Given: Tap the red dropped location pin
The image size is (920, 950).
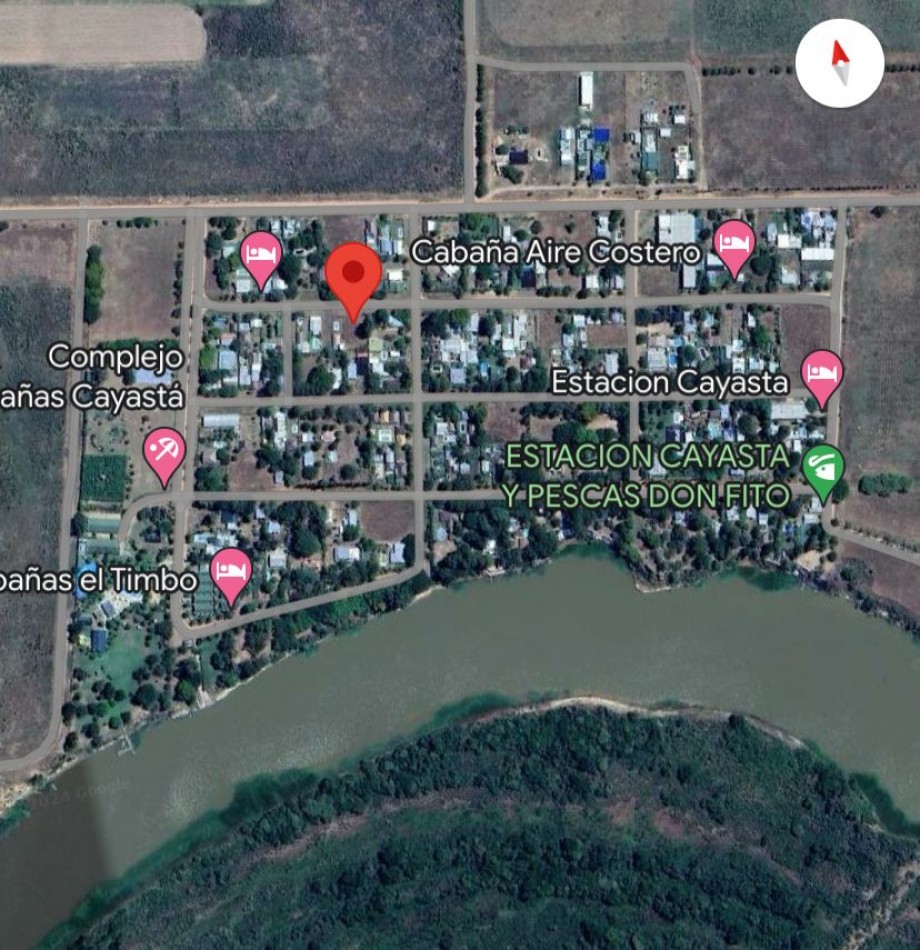Looking at the screenshot, I should [x=353, y=275].
